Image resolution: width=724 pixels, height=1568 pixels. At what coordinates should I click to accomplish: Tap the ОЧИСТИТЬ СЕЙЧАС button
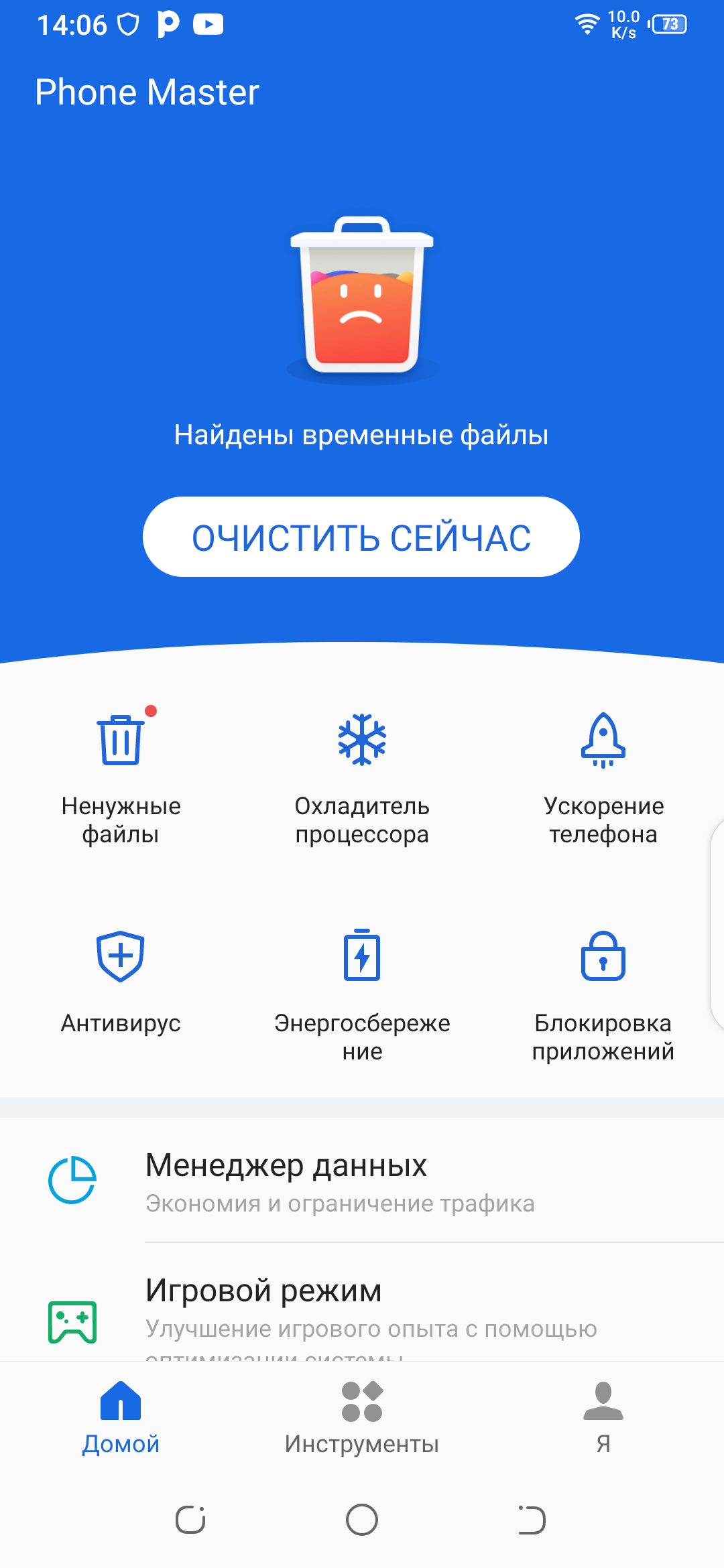361,537
